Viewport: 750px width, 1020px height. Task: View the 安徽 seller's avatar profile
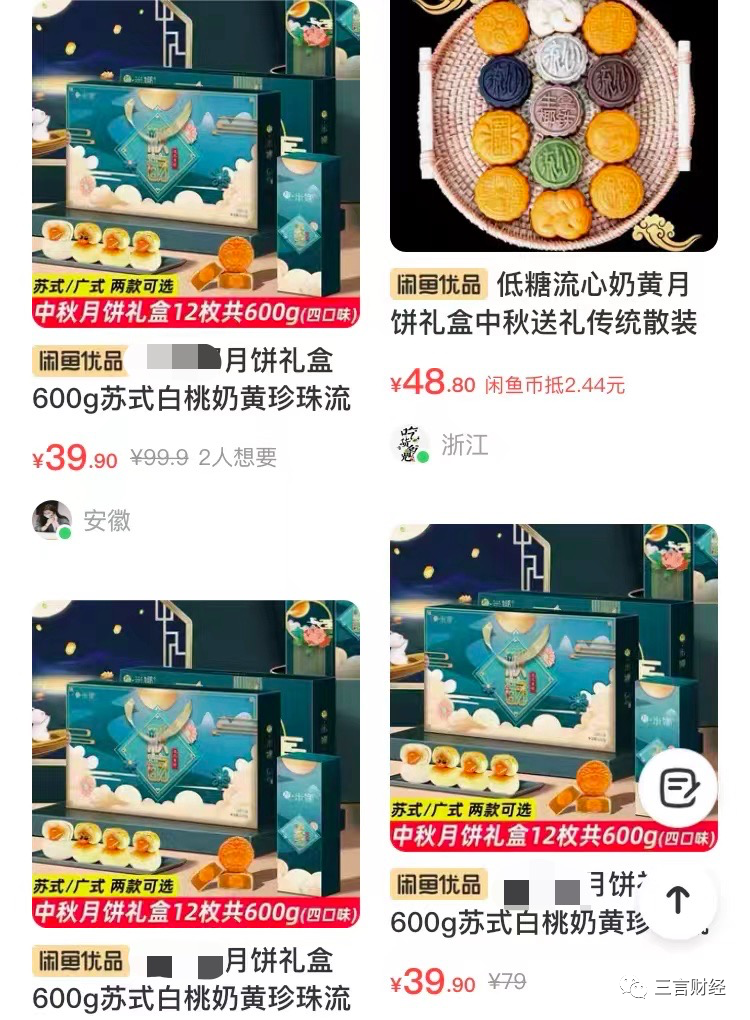52,520
